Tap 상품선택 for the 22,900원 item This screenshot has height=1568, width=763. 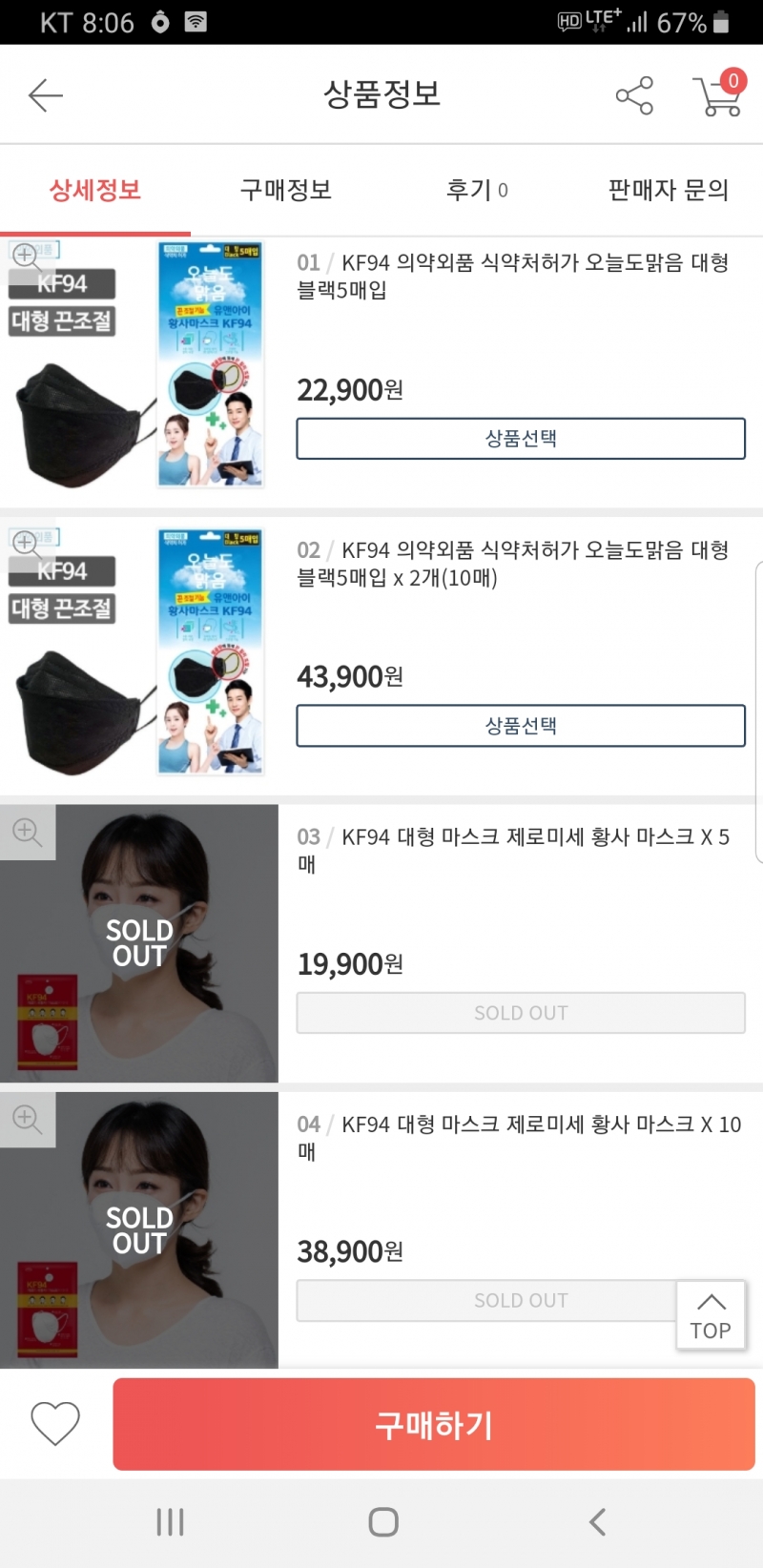pos(520,439)
